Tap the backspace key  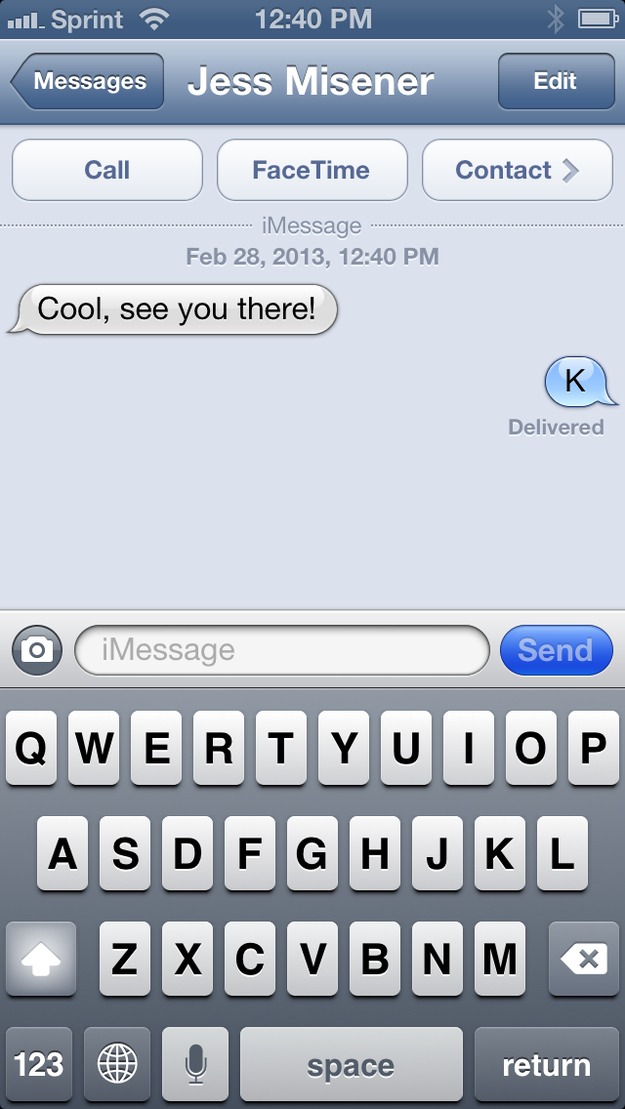(x=583, y=959)
